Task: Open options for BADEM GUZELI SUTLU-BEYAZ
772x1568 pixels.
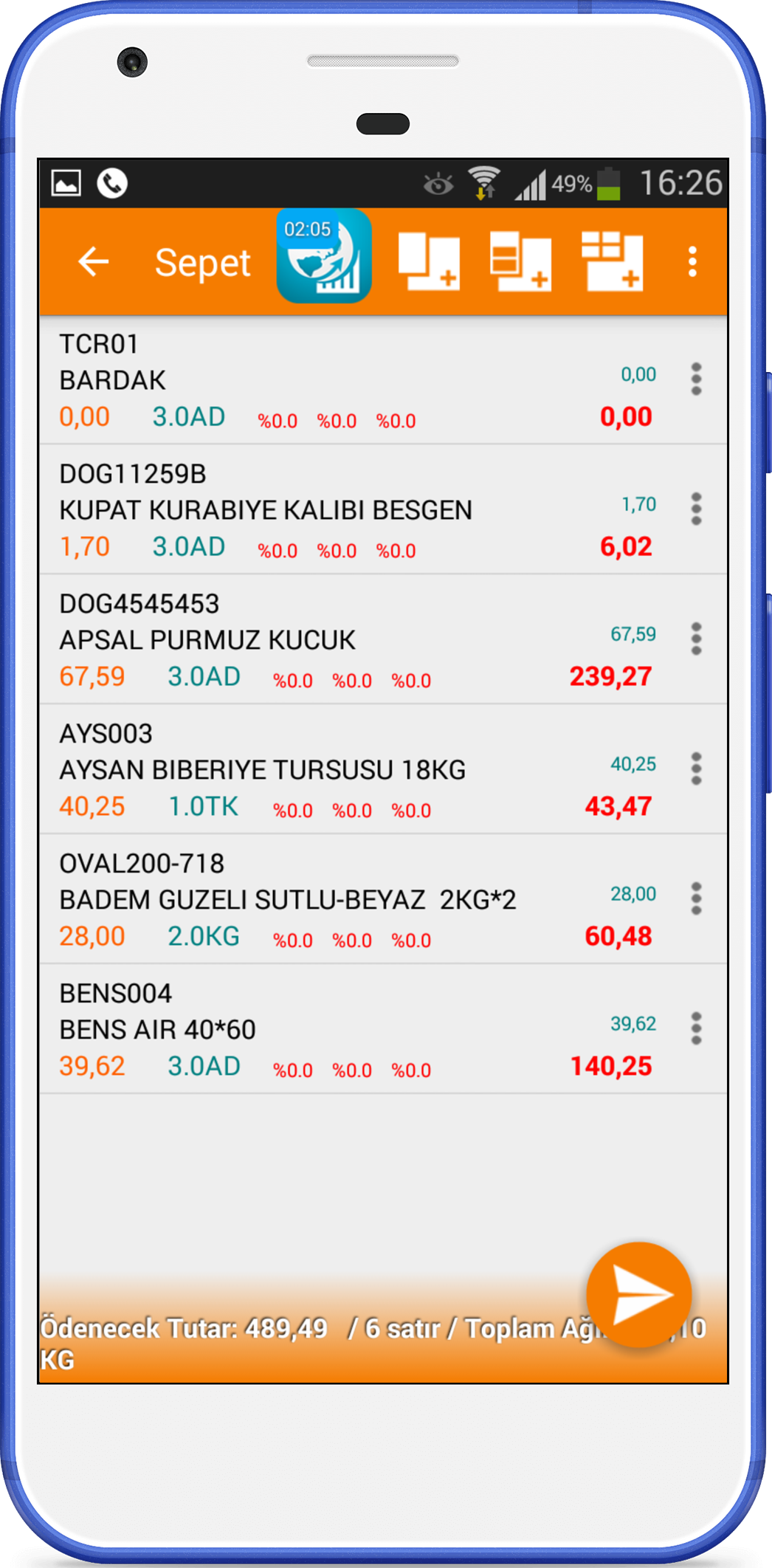Action: pos(696,899)
